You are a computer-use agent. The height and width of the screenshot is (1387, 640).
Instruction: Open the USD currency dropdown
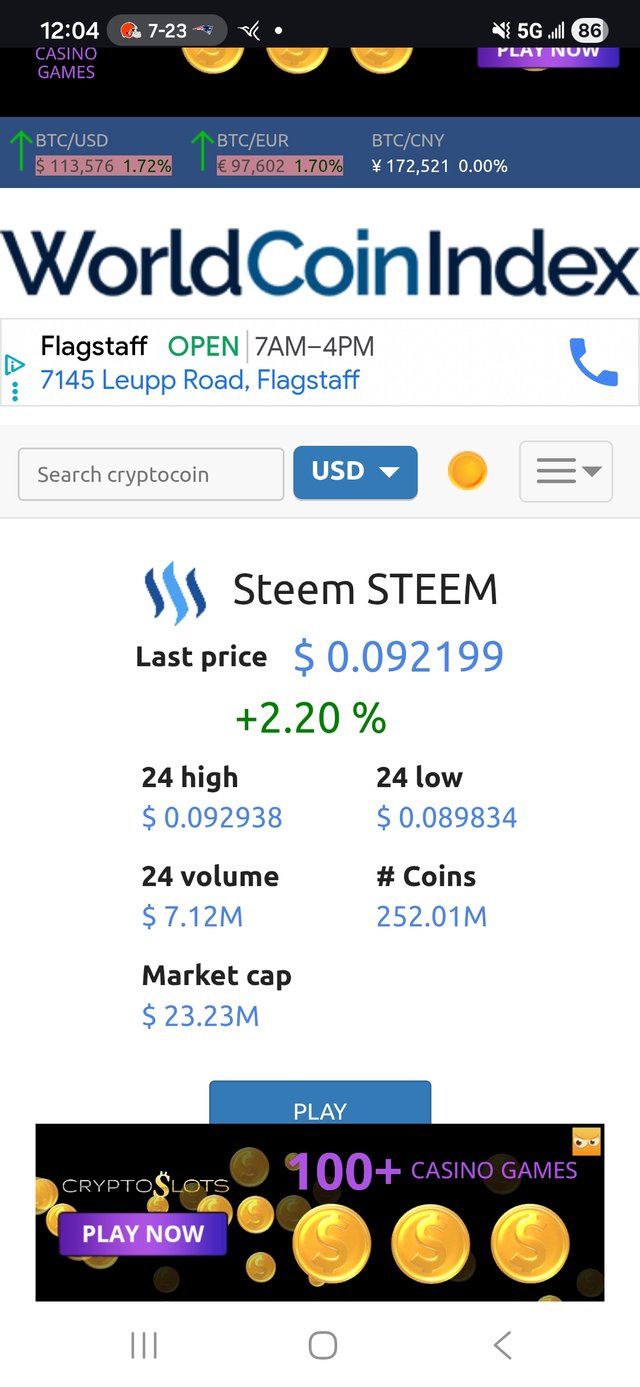coord(355,472)
